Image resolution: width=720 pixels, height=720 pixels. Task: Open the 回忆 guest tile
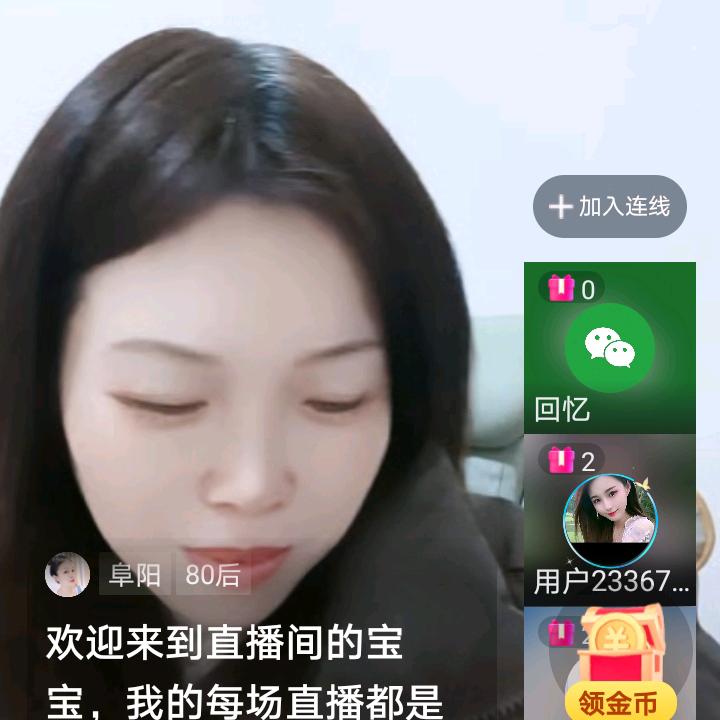(609, 348)
